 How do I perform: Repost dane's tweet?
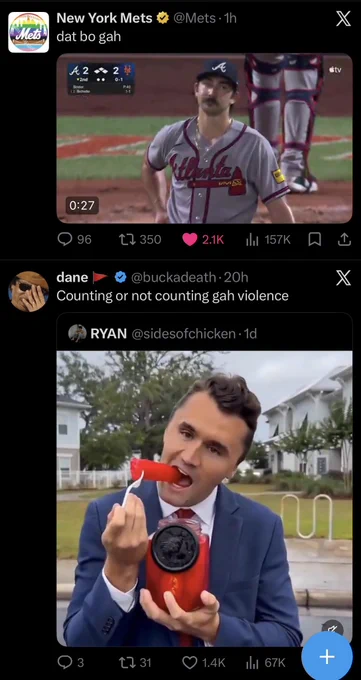click(135, 662)
